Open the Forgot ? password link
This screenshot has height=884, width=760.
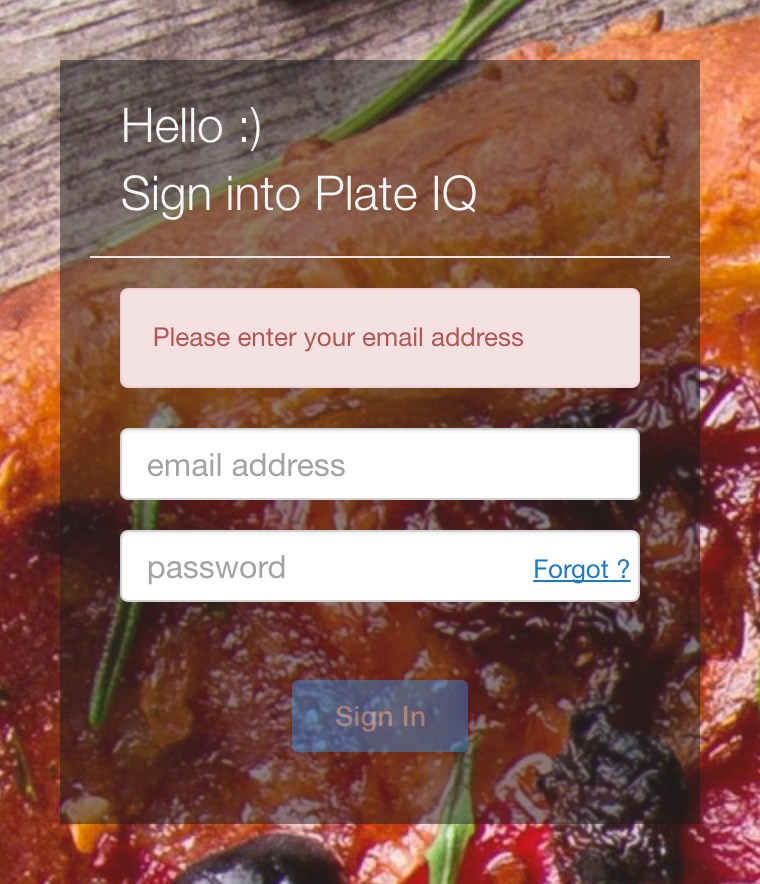click(581, 569)
